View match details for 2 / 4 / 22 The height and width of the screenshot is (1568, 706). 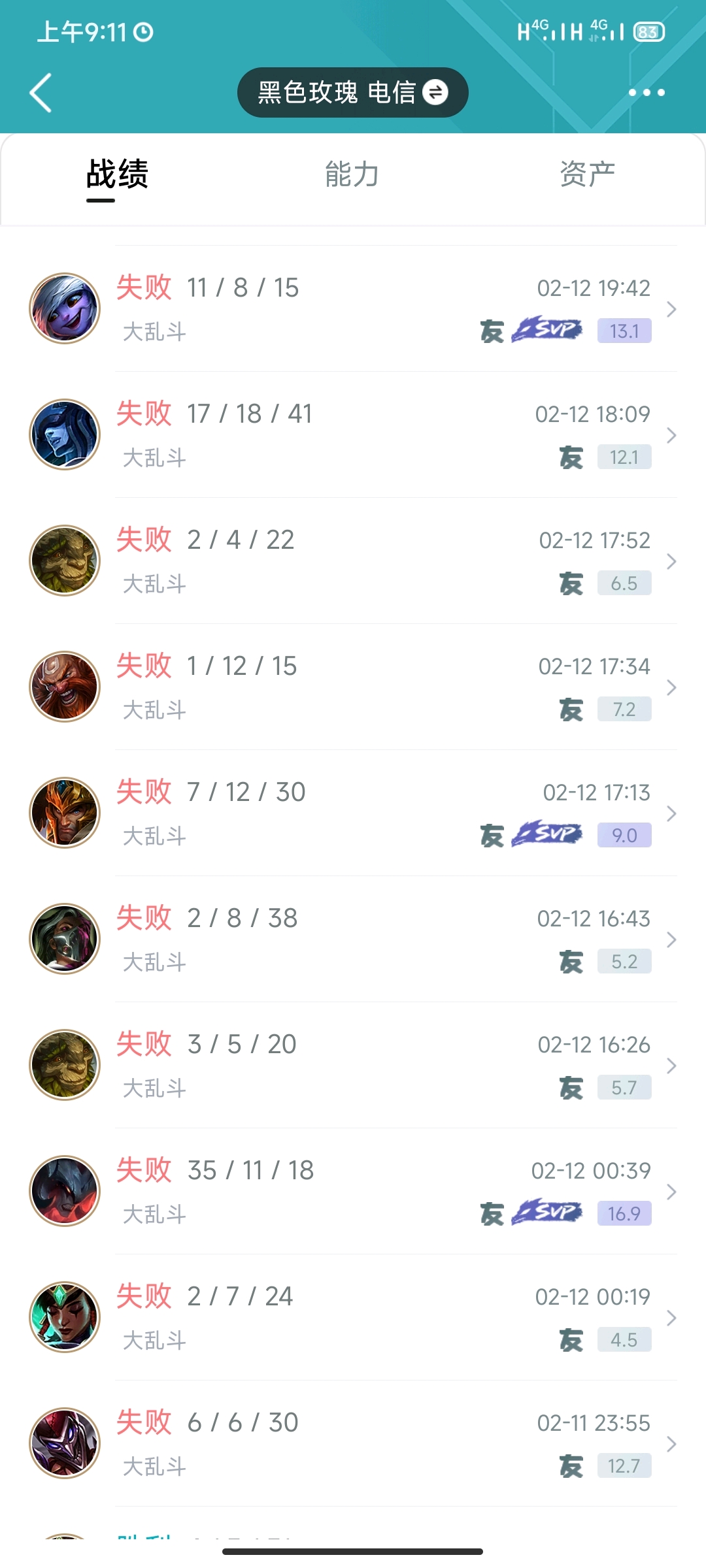coord(353,561)
